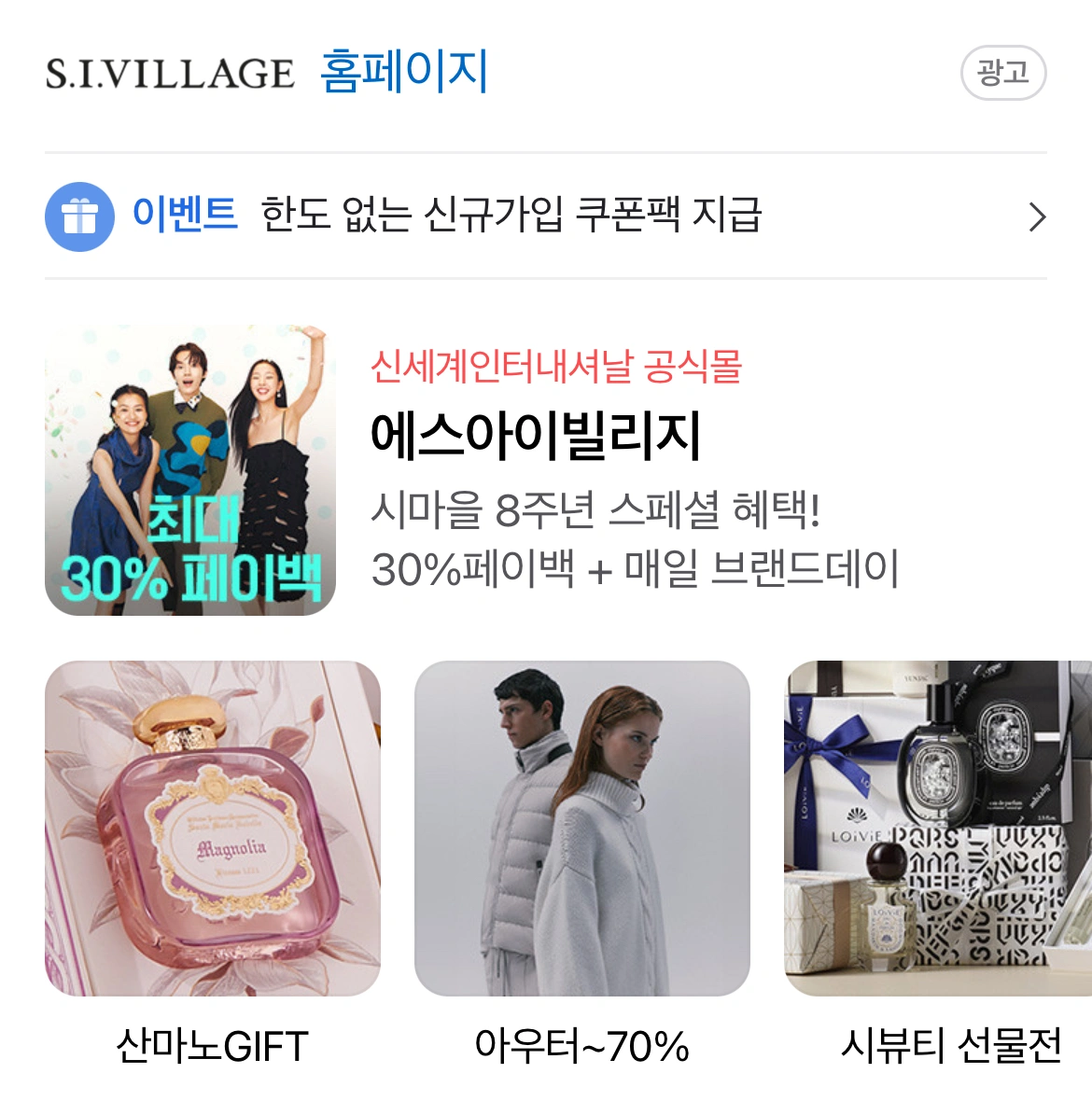The width and height of the screenshot is (1092, 1115).
Task: Tap the 광고 badge
Action: (x=1002, y=73)
